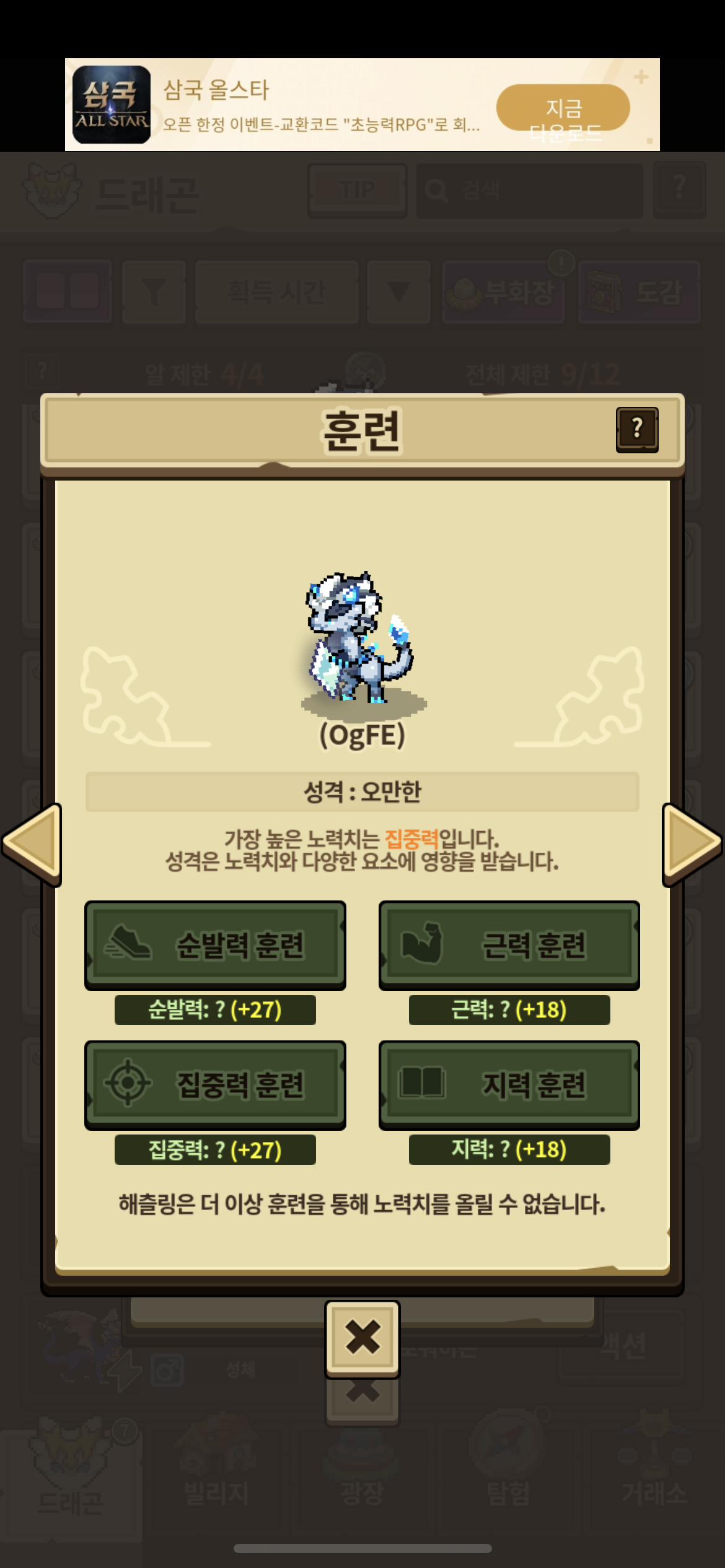The height and width of the screenshot is (1568, 725).
Task: Go to the previous dragon with left arrow
Action: tap(32, 843)
